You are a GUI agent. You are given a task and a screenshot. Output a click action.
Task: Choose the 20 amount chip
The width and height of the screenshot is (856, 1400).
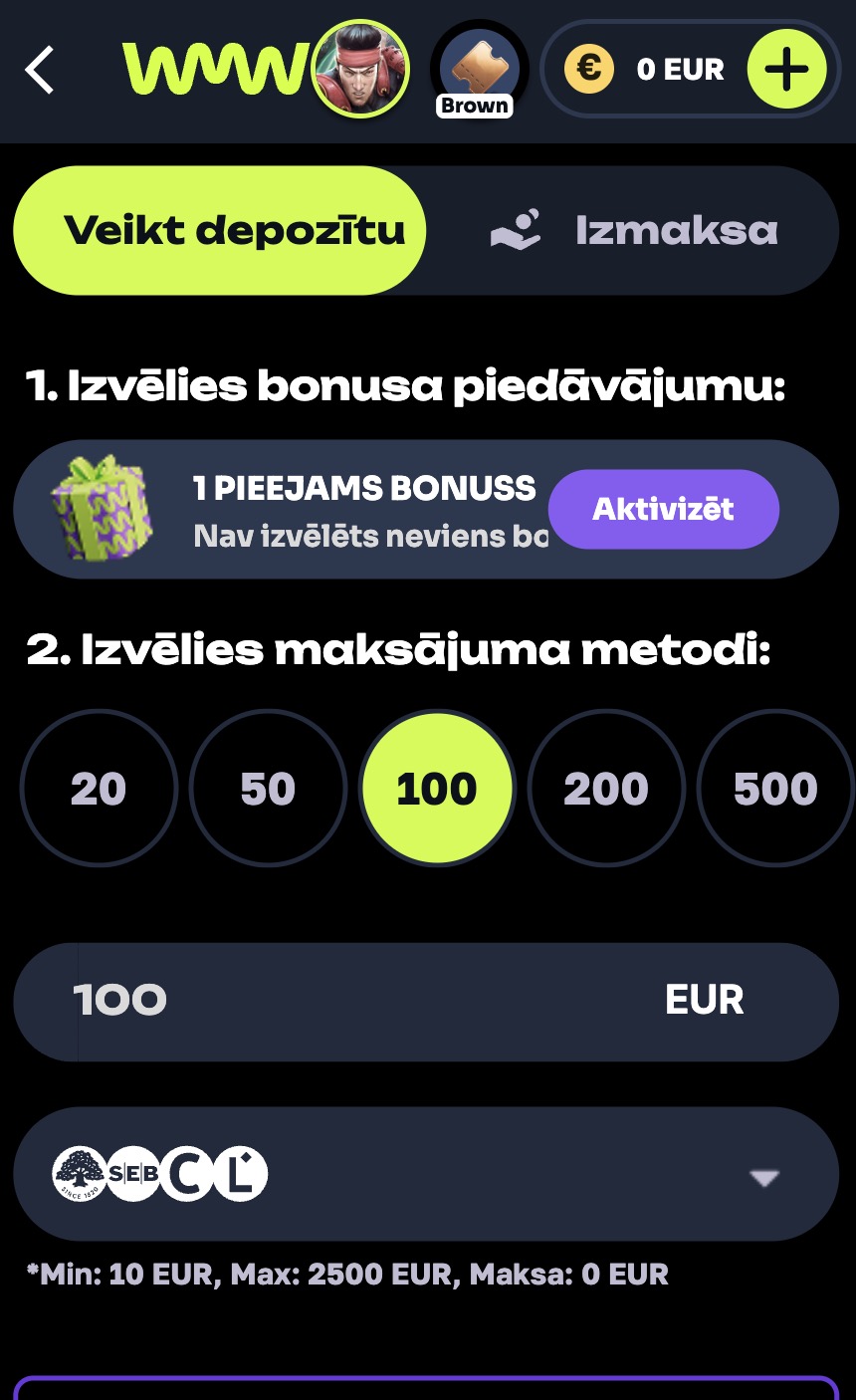99,789
